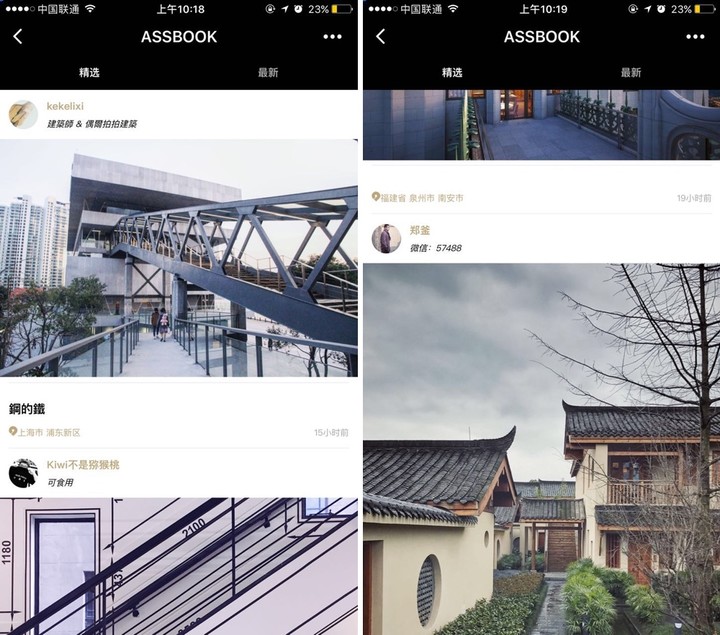Go back from the 10:18 ASSBOOK screen

click(18, 37)
